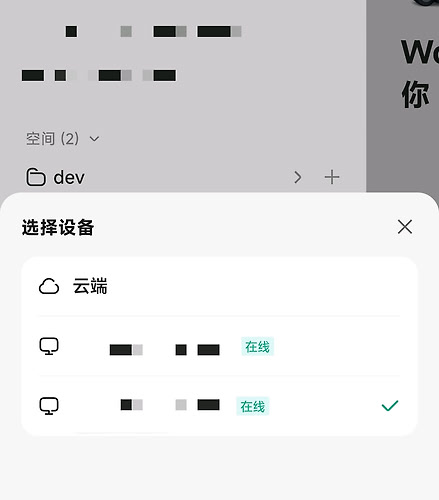
Task: Select the 云端 cloud device
Action: click(219, 286)
